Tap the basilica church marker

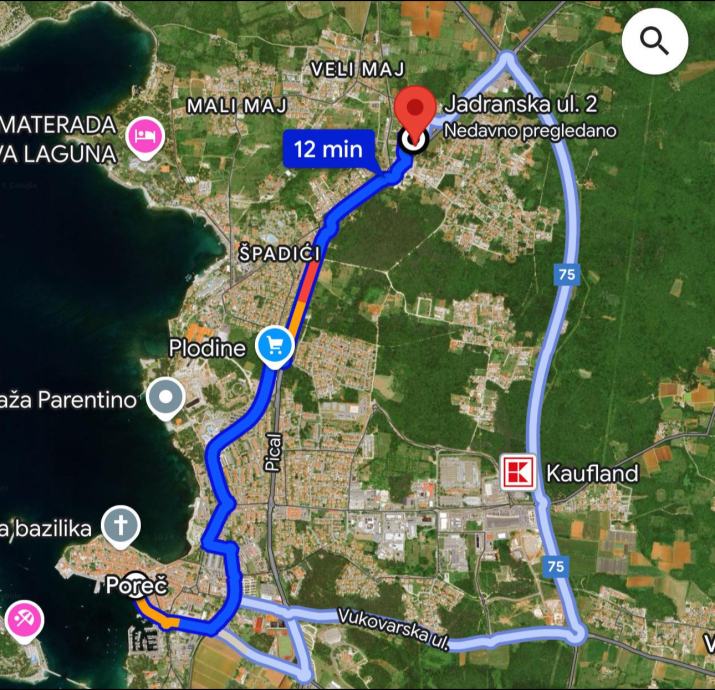pos(121,525)
